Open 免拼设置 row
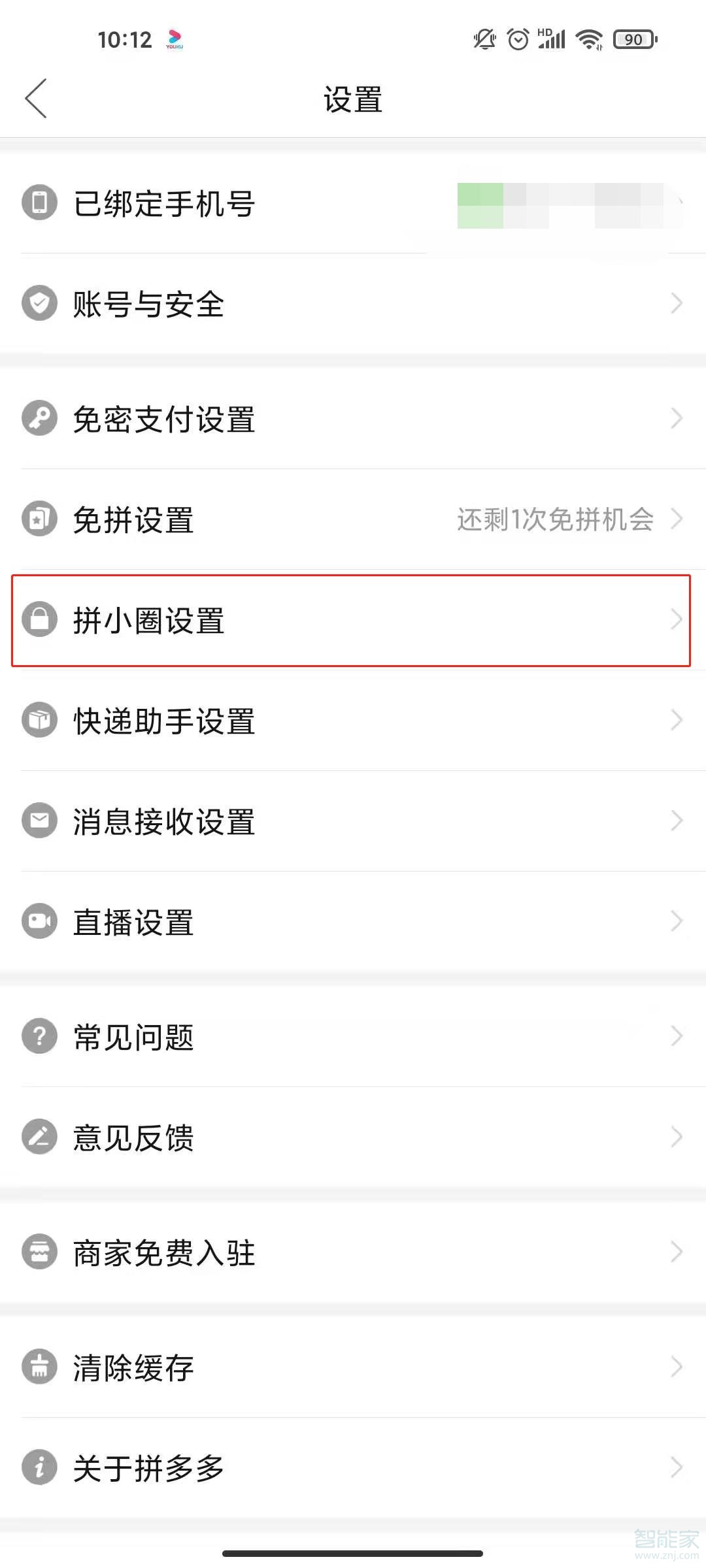This screenshot has height=1568, width=706. 353,519
